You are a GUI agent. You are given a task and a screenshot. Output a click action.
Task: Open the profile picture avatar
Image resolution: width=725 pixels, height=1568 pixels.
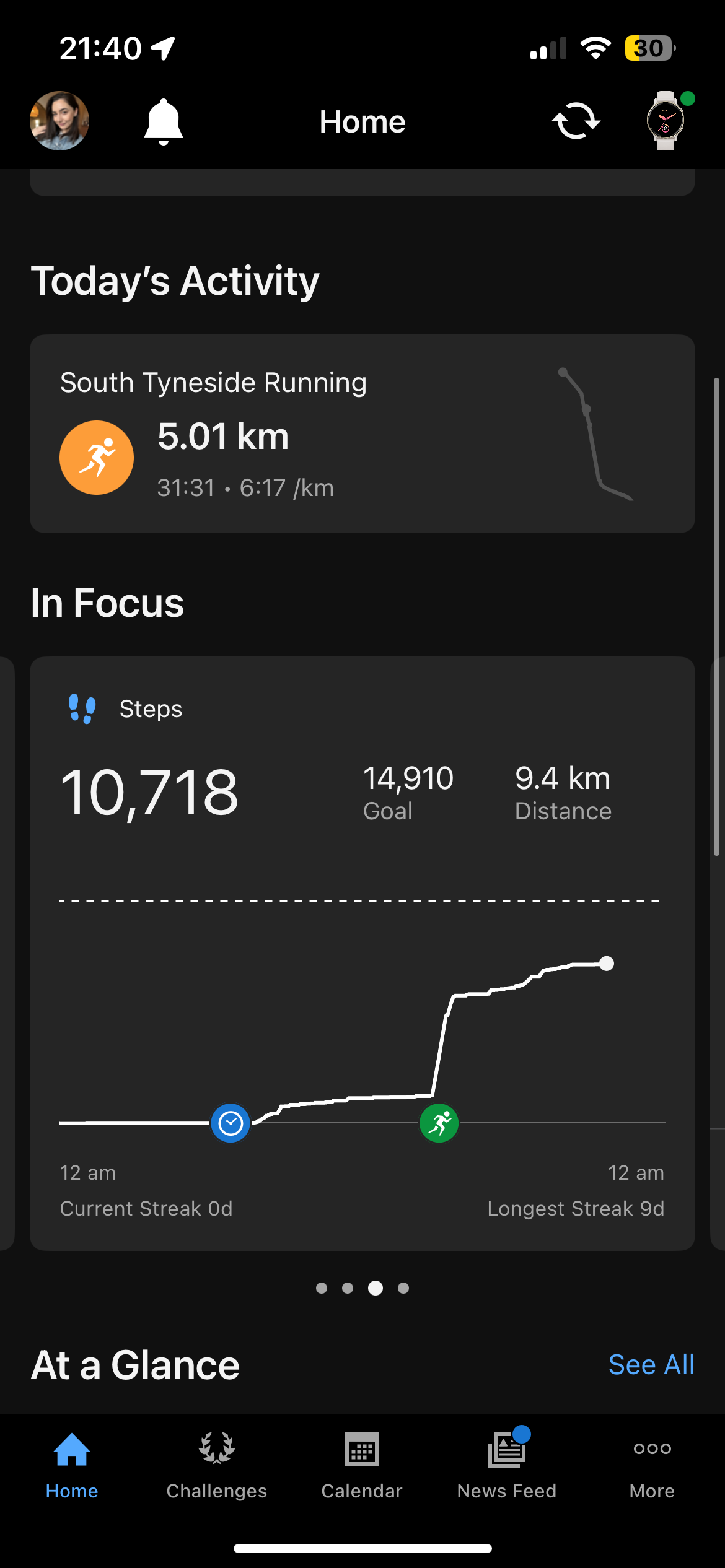[59, 121]
